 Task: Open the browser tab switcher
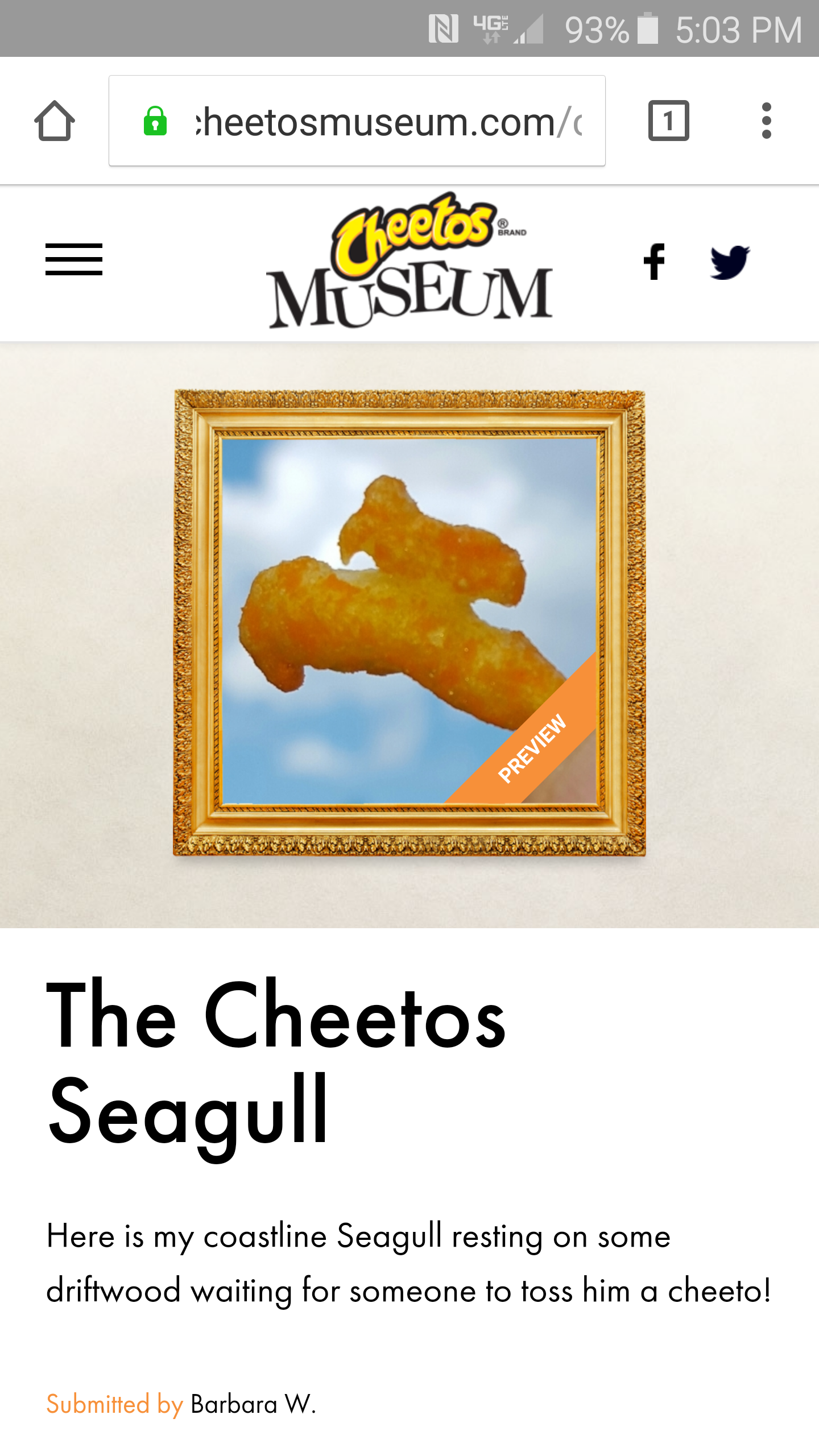[x=668, y=121]
